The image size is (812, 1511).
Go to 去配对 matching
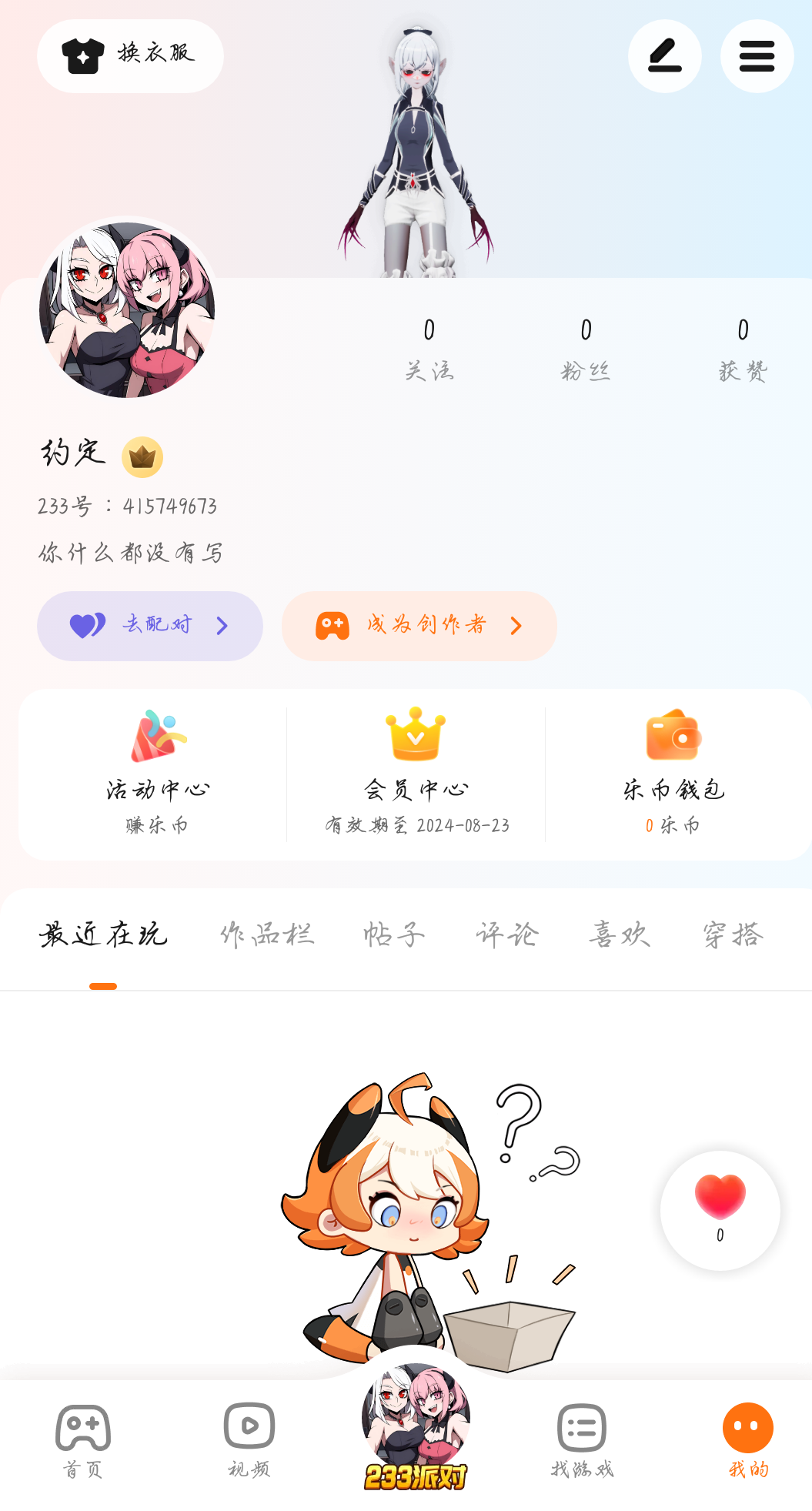click(150, 625)
